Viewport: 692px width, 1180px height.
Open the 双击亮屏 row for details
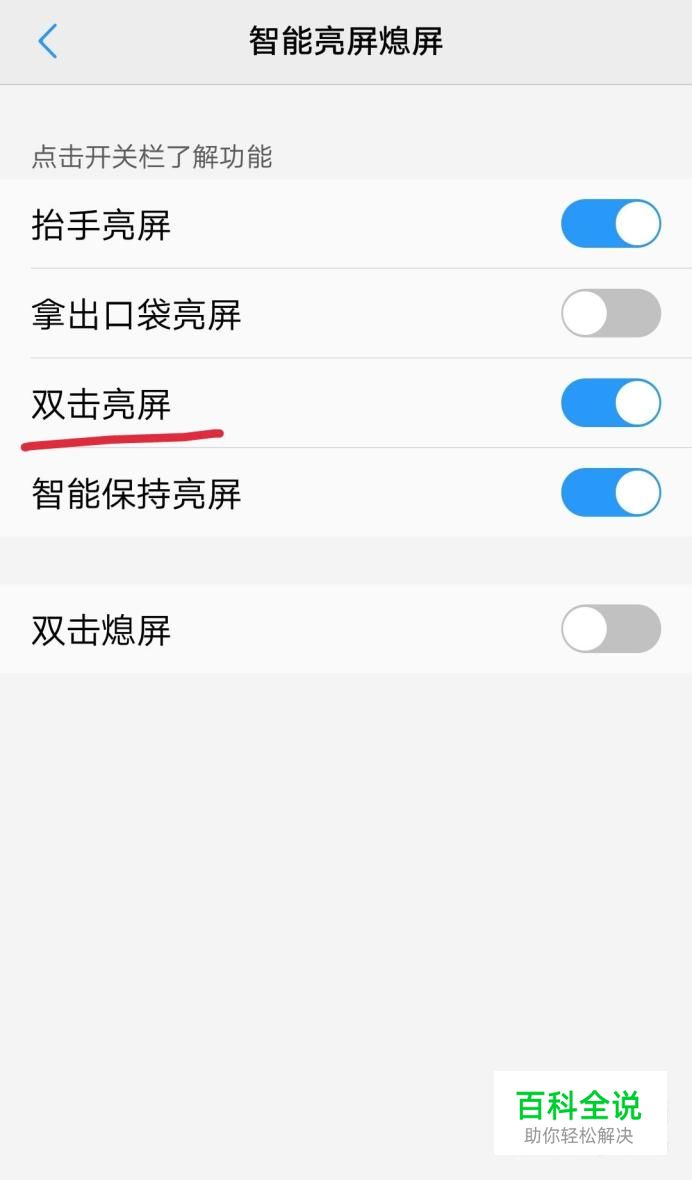click(346, 403)
